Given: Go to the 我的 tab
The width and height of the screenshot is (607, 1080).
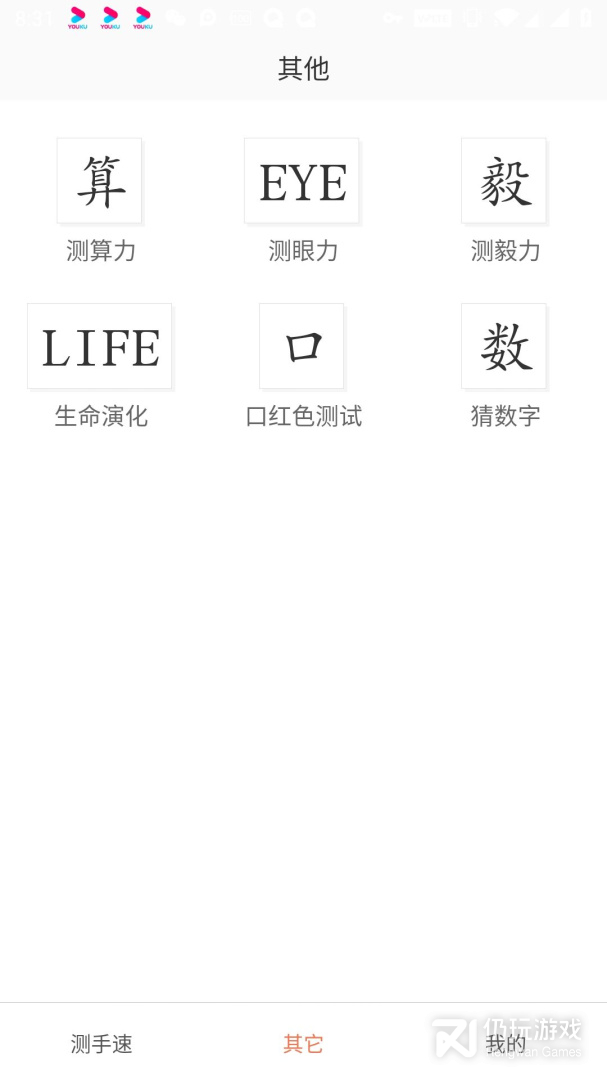Looking at the screenshot, I should (x=505, y=1043).
